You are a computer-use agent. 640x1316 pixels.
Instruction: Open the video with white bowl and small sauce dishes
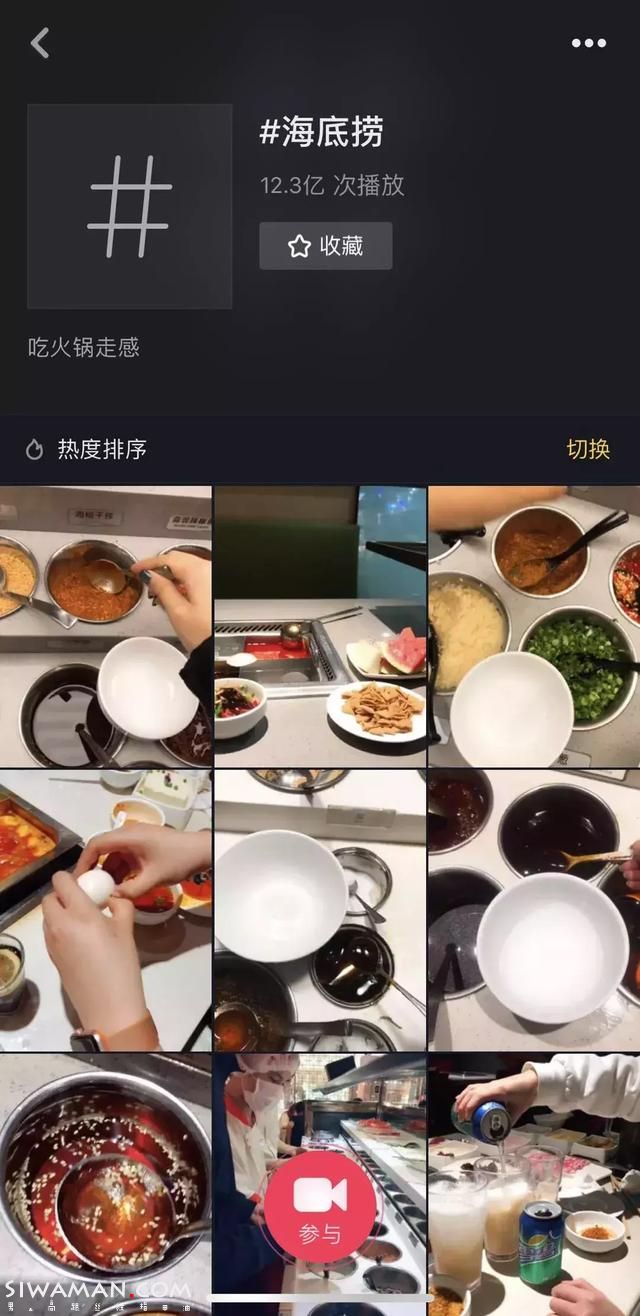(x=320, y=909)
